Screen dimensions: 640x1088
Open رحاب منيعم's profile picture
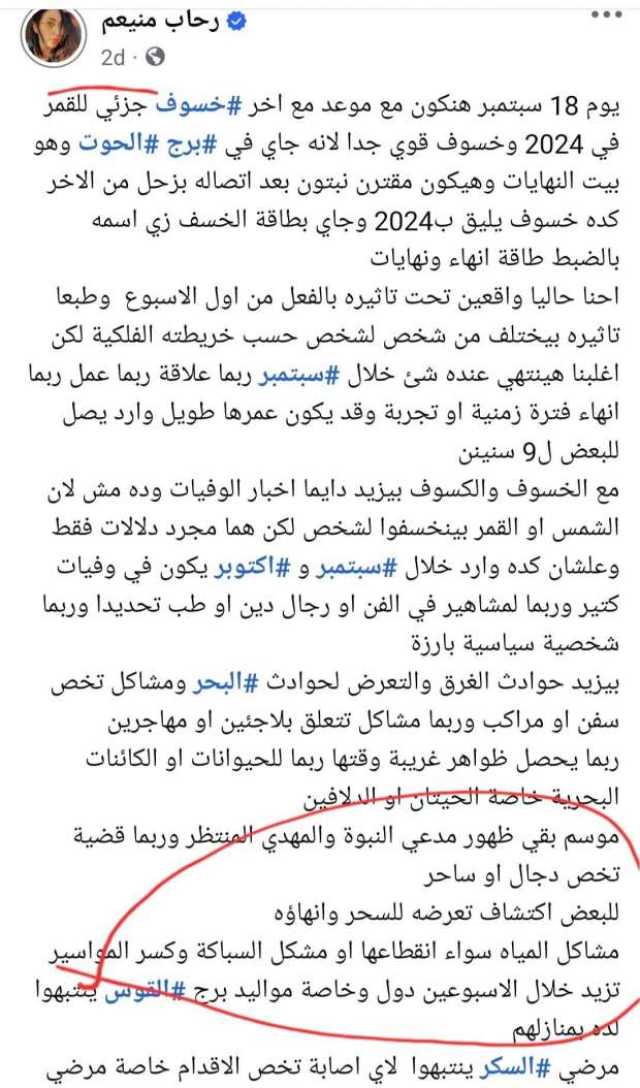56,34
